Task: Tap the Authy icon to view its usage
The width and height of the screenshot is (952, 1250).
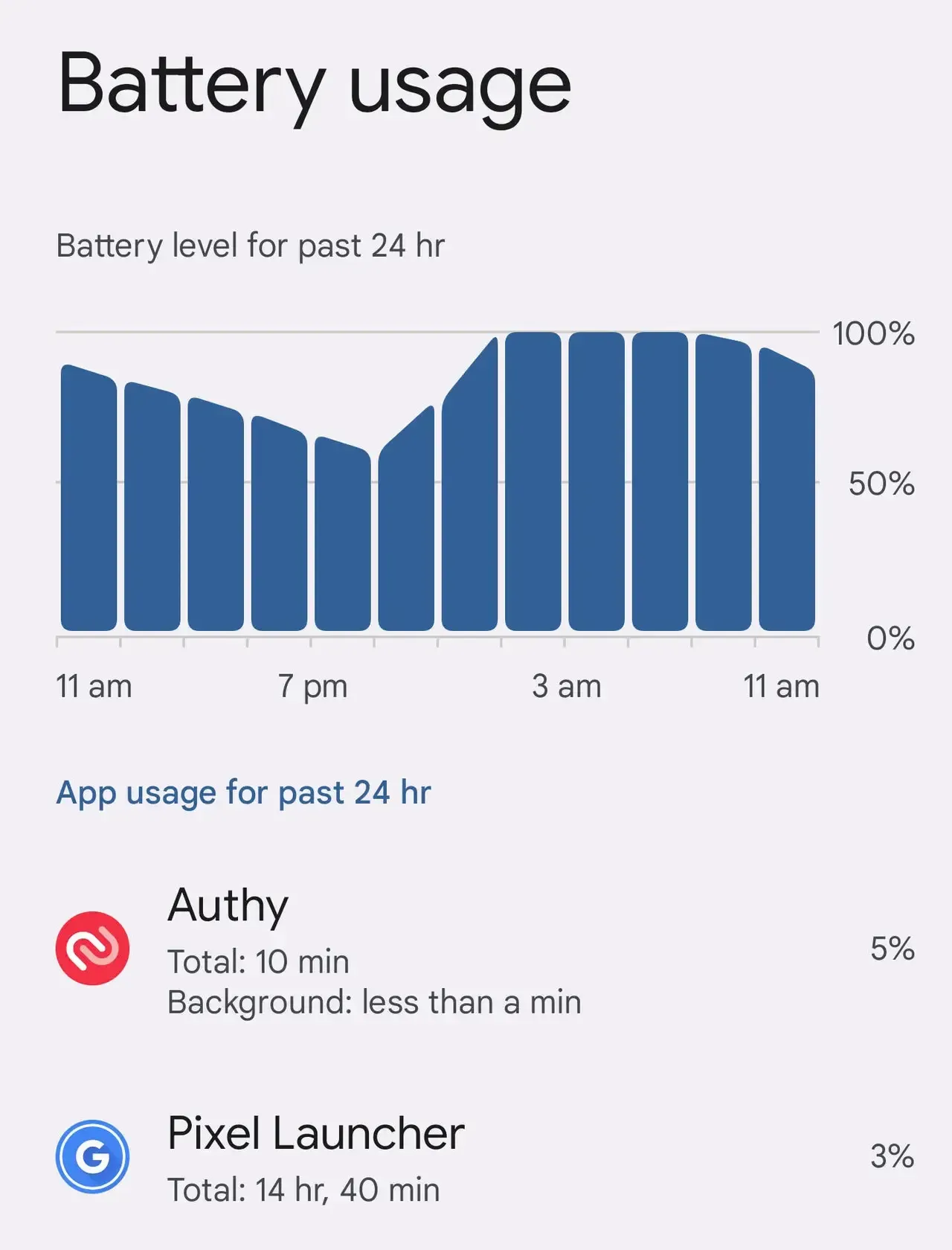Action: point(91,948)
